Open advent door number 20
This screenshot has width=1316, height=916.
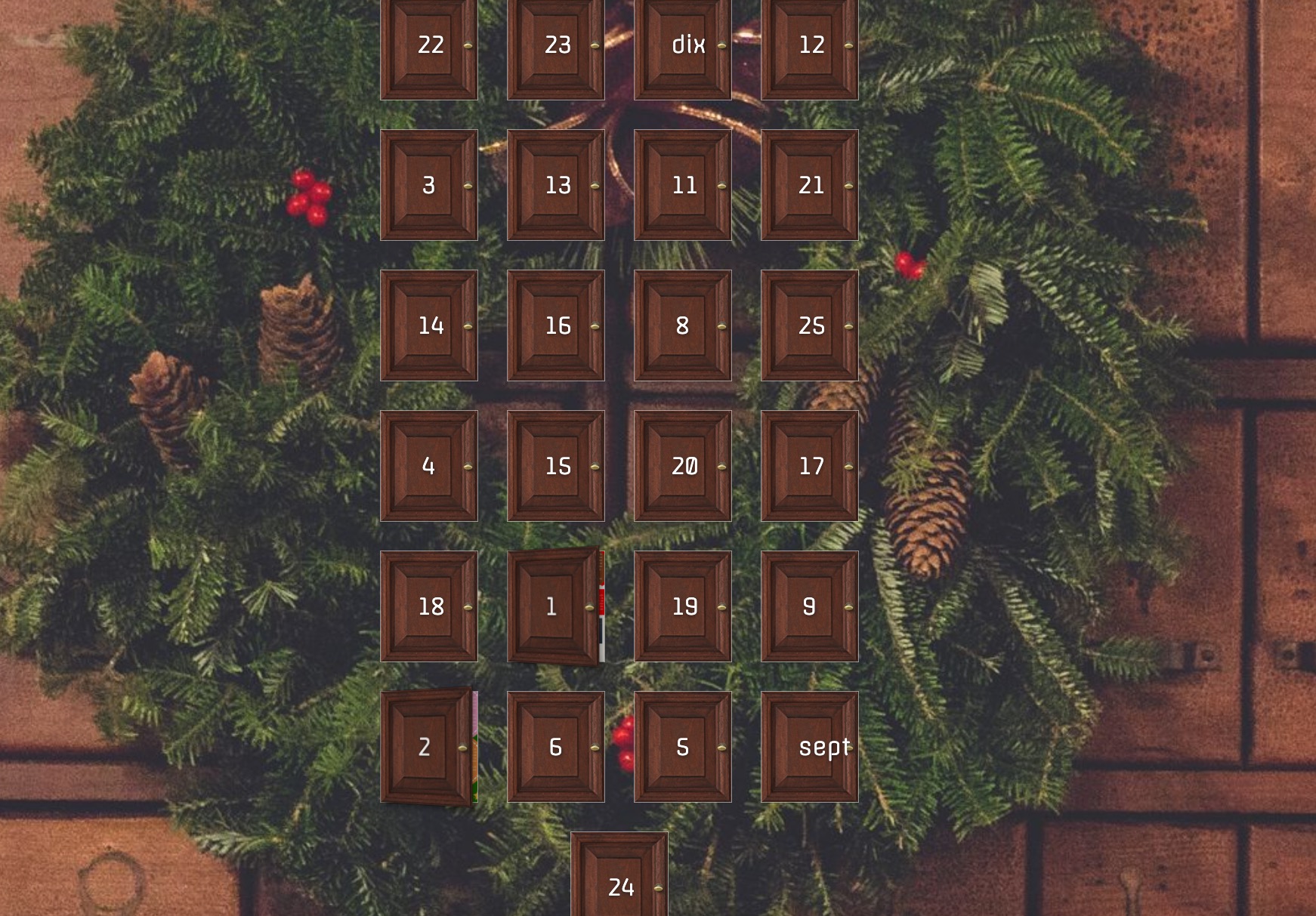tap(682, 466)
